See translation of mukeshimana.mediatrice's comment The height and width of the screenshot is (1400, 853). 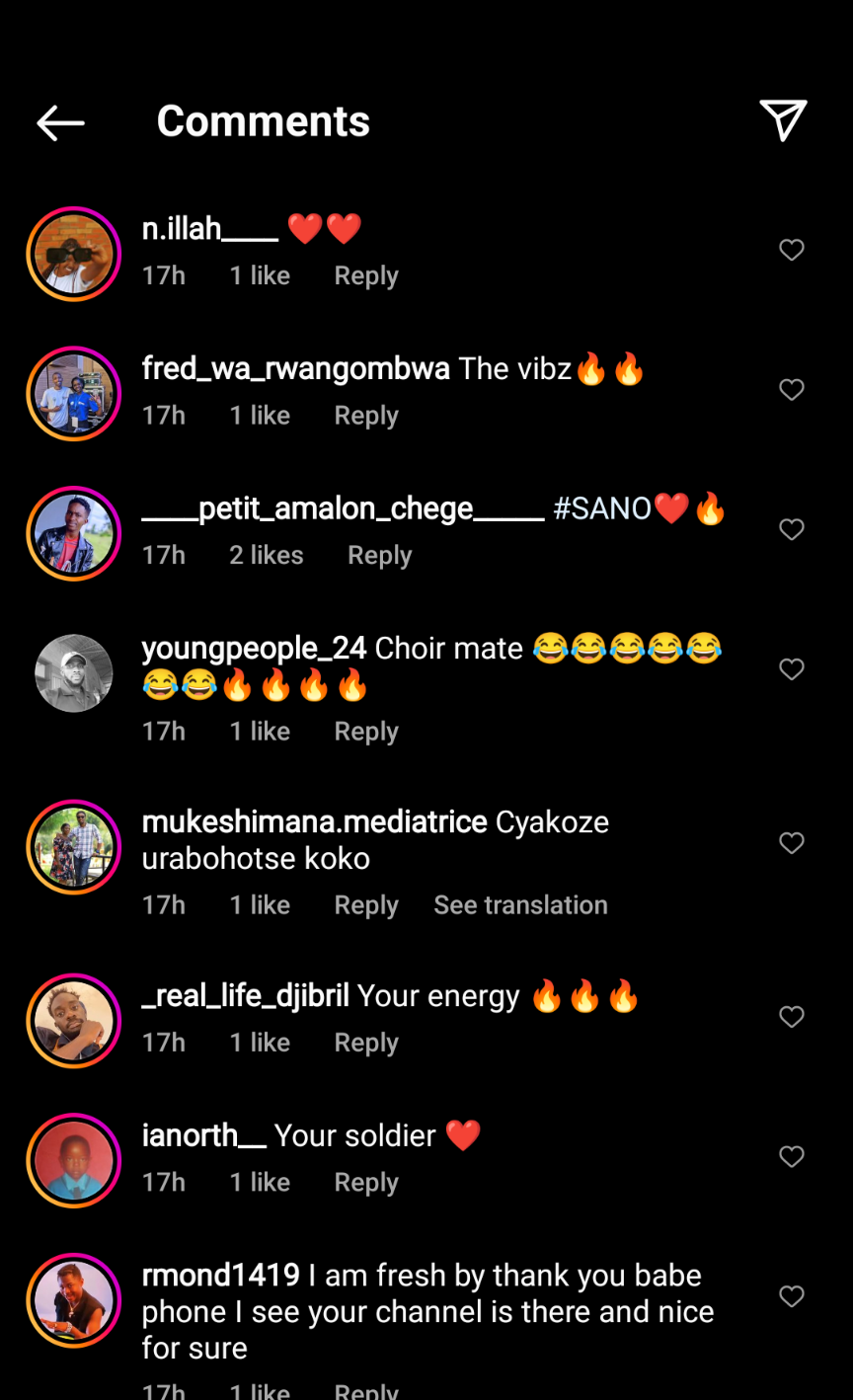coord(520,905)
